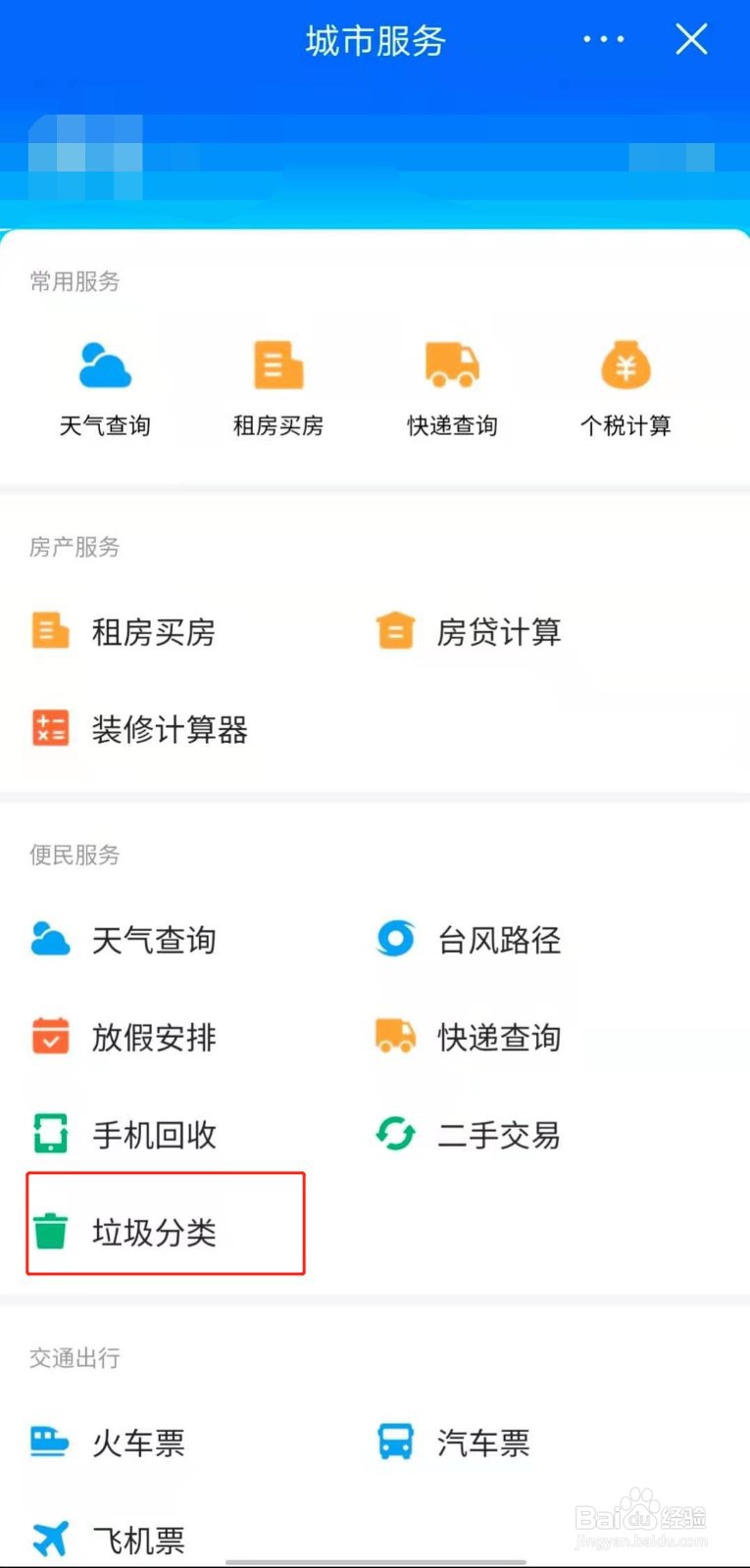Viewport: 750px width, 1568px height.
Task: Tap the 城市服务 title bar
Action: [x=375, y=41]
